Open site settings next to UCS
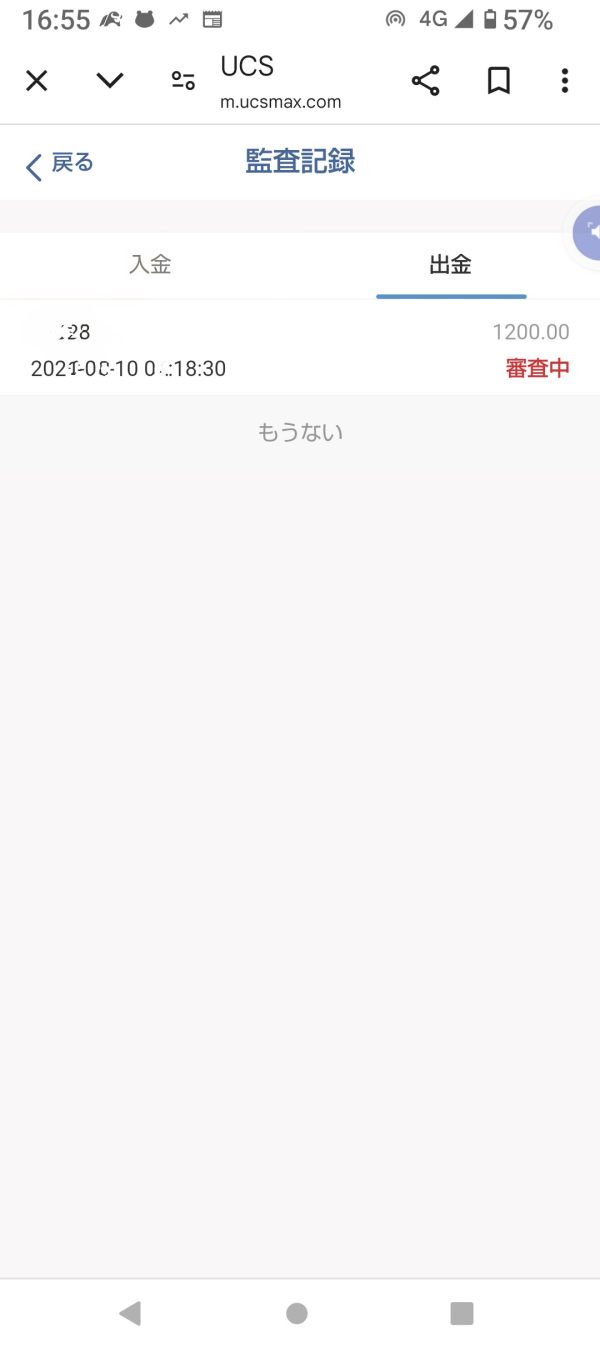This screenshot has width=600, height=1351. (x=183, y=81)
